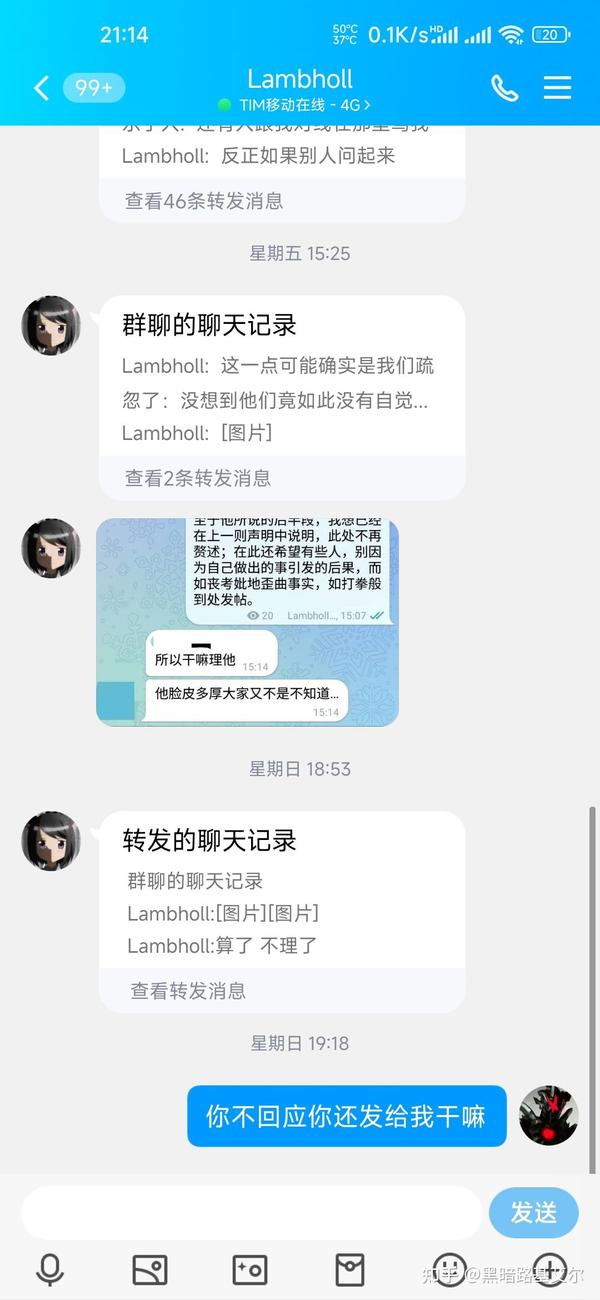Open the chat screenshot image
The width and height of the screenshot is (600, 1300).
coord(247,621)
